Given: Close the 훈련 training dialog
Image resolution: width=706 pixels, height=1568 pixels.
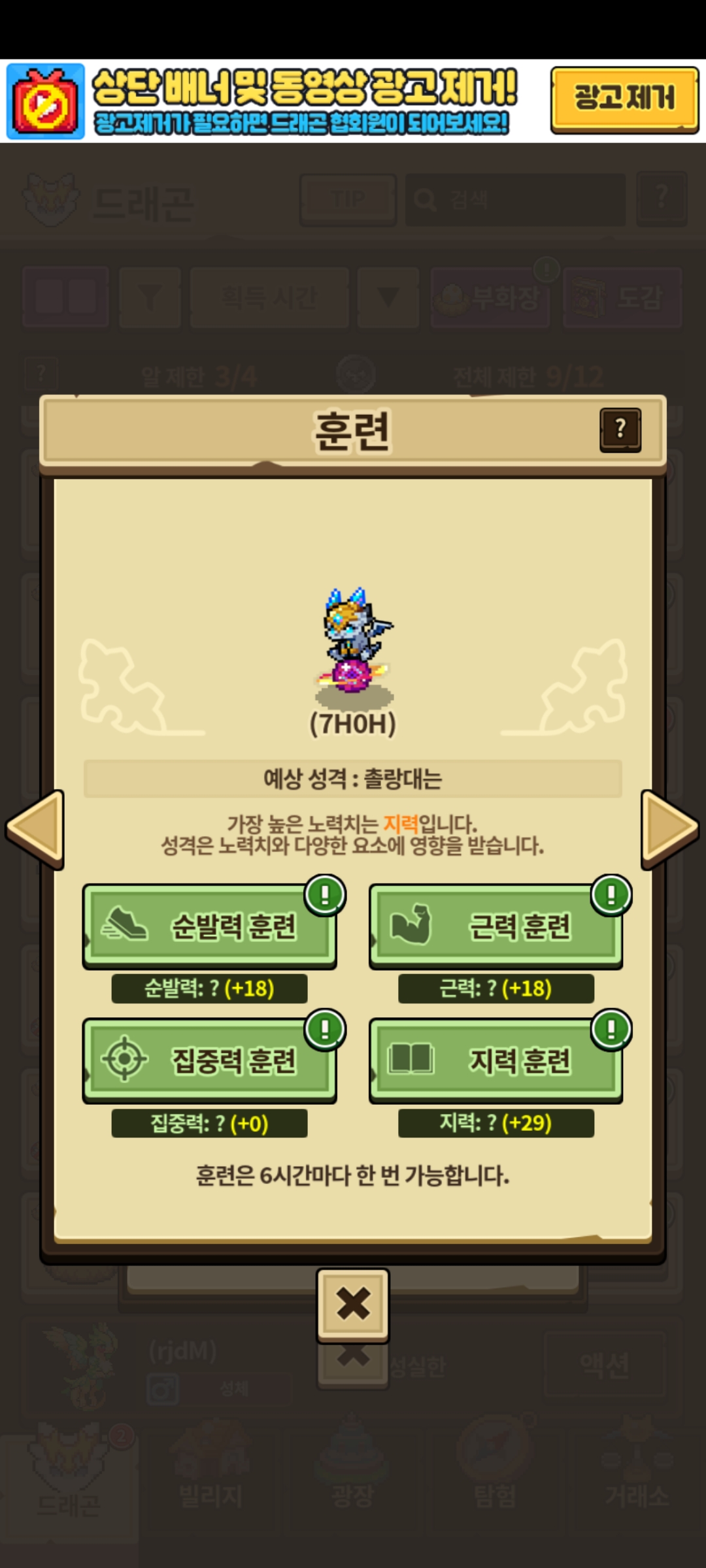Looking at the screenshot, I should coord(353,1303).
